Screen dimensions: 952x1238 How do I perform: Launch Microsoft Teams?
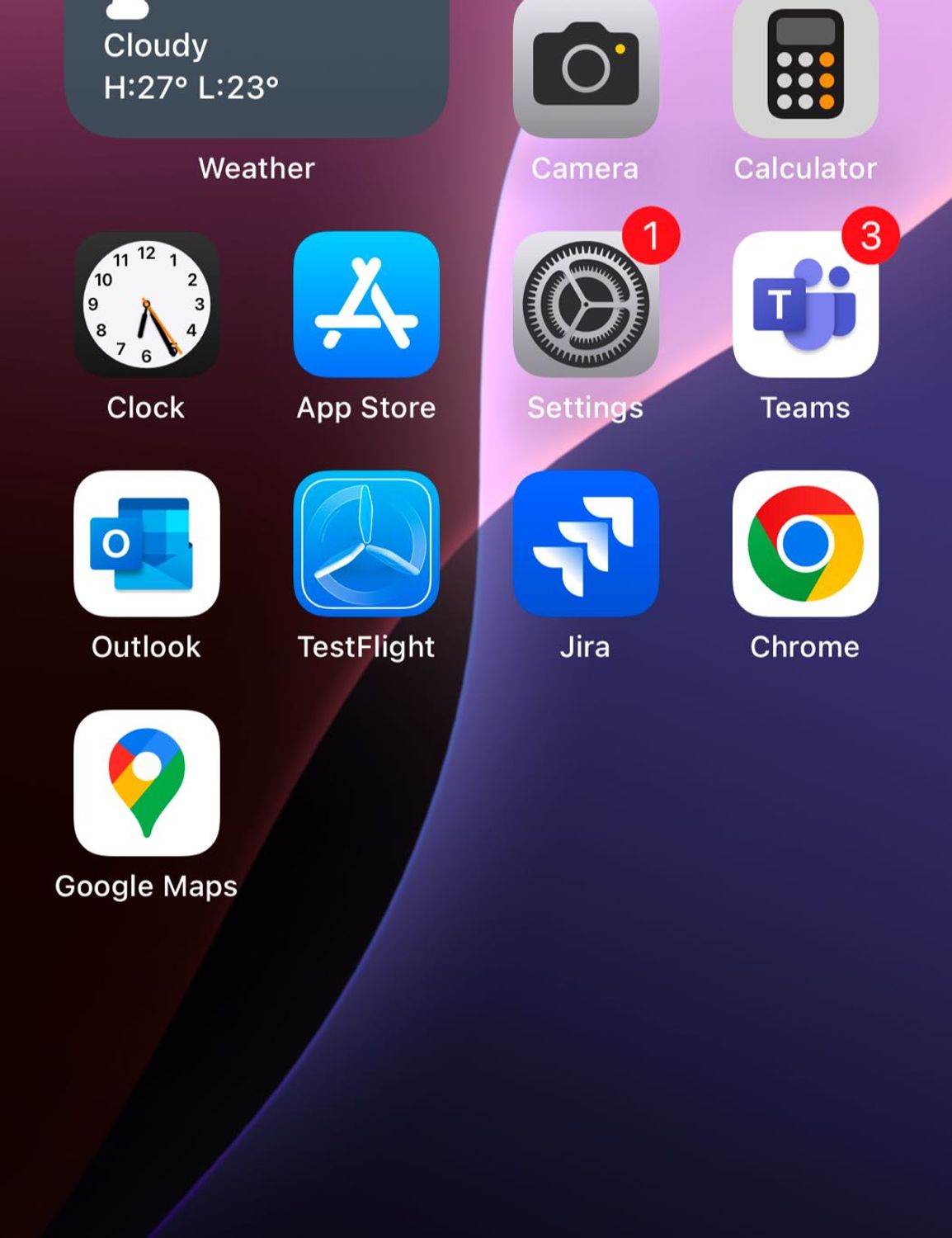click(804, 305)
